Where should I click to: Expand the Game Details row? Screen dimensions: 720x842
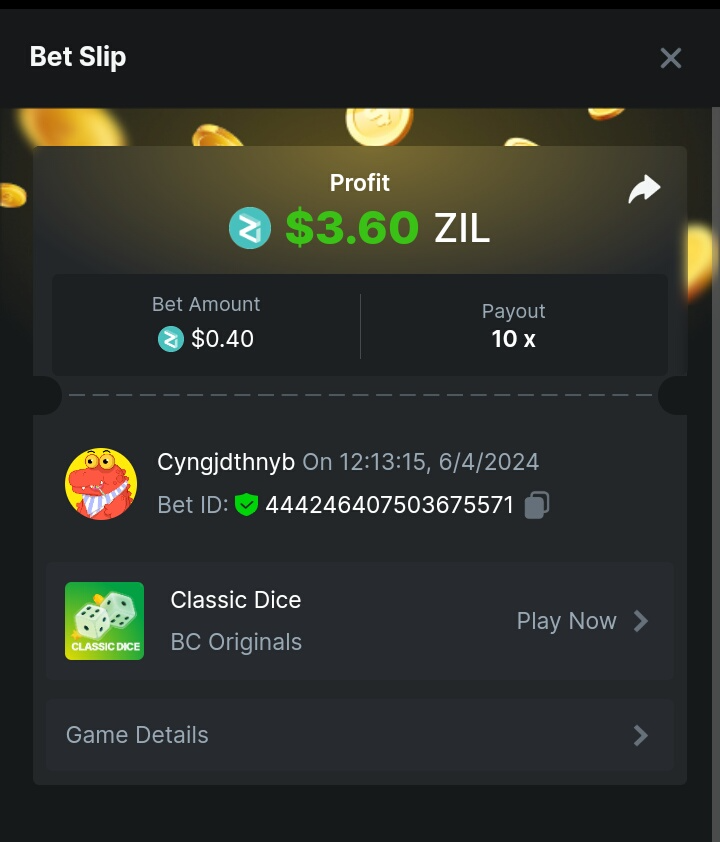click(359, 735)
